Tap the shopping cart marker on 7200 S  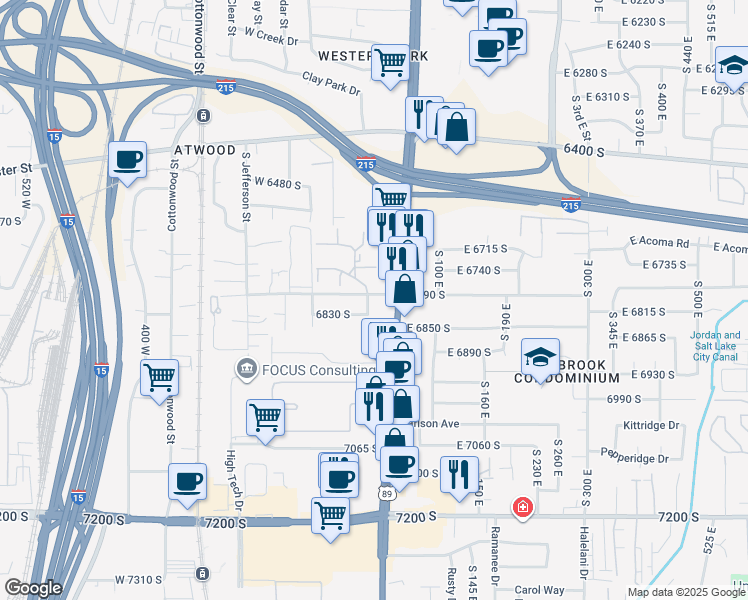click(x=331, y=517)
